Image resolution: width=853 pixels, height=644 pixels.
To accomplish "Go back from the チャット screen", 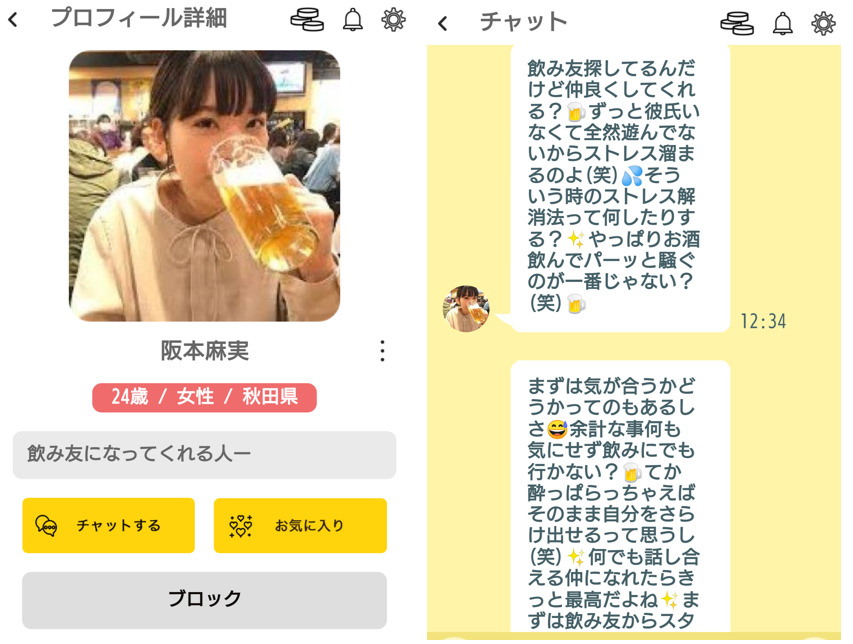I will pyautogui.click(x=442, y=23).
